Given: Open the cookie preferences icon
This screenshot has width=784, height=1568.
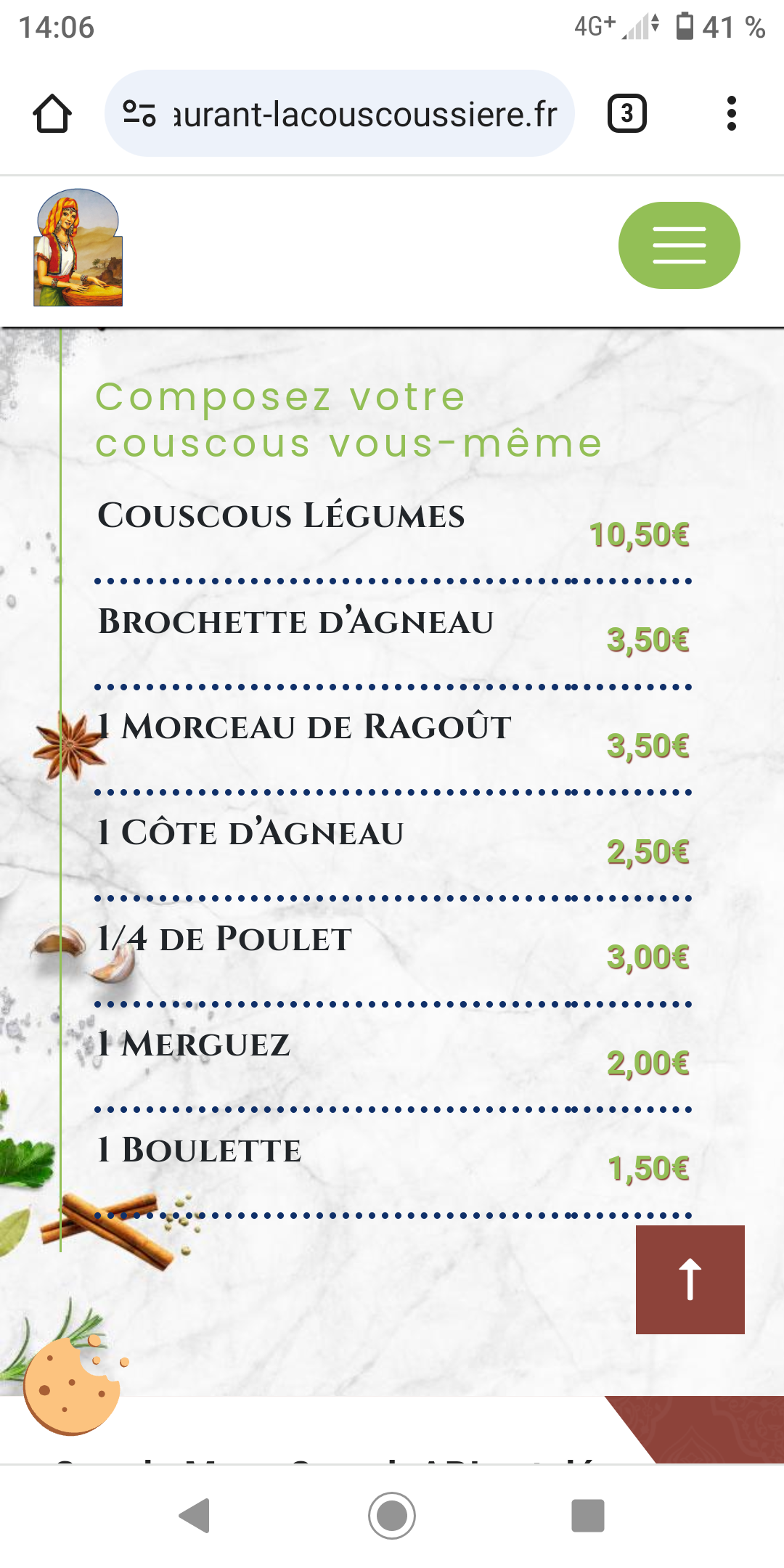Looking at the screenshot, I should (71, 1387).
